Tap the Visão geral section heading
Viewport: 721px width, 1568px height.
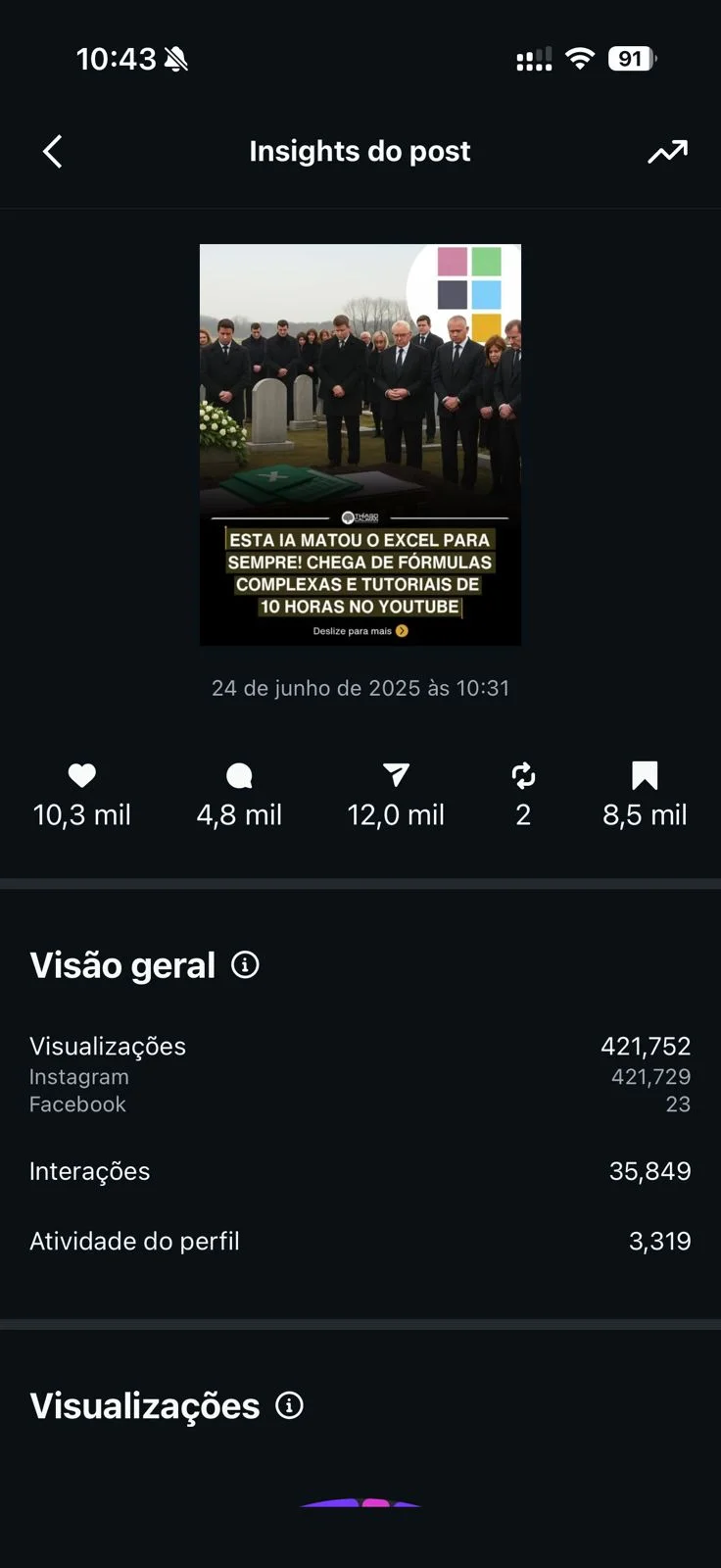[121, 965]
